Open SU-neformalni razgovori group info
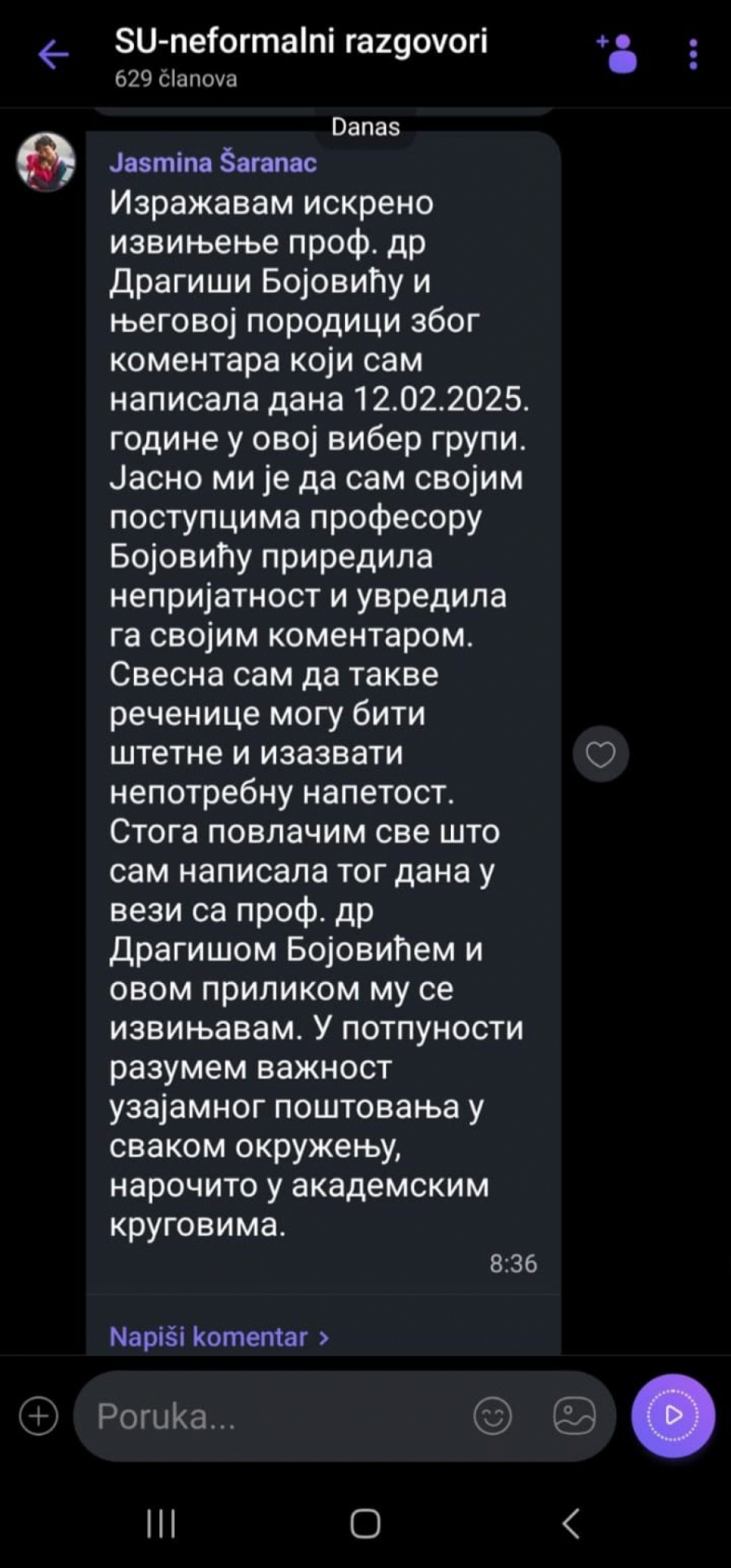Viewport: 731px width, 1568px height. tap(301, 54)
